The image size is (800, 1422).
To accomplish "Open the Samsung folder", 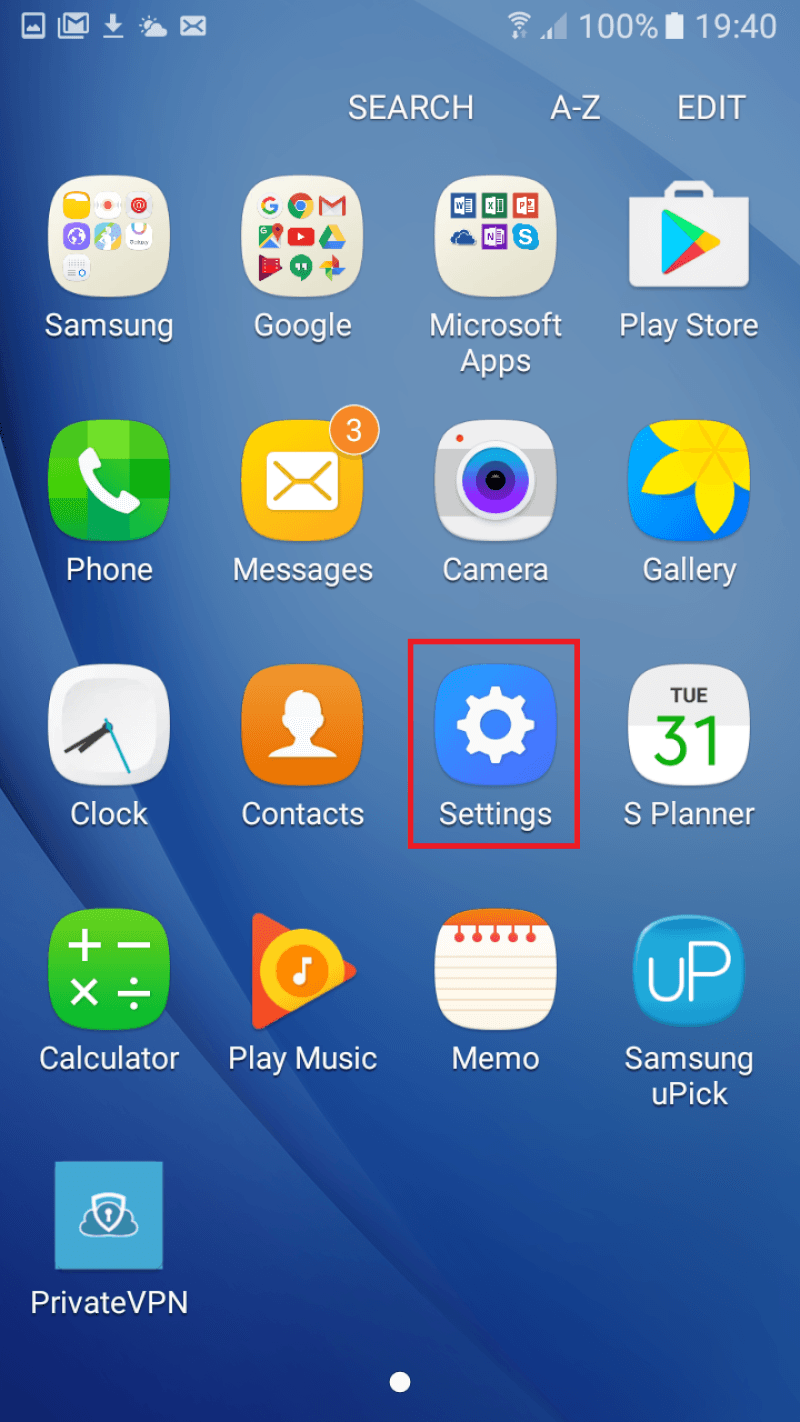I will 109,236.
